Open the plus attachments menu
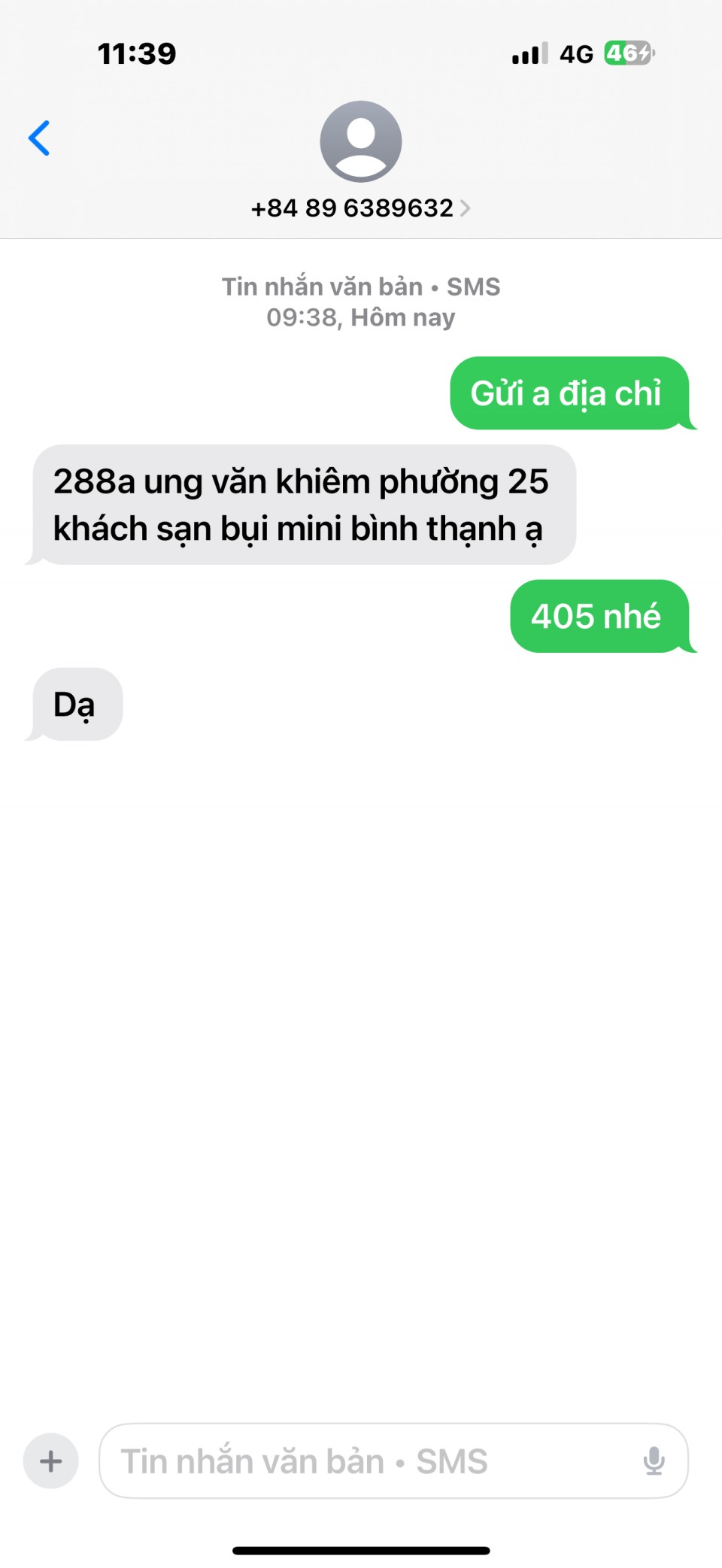 (x=51, y=1461)
